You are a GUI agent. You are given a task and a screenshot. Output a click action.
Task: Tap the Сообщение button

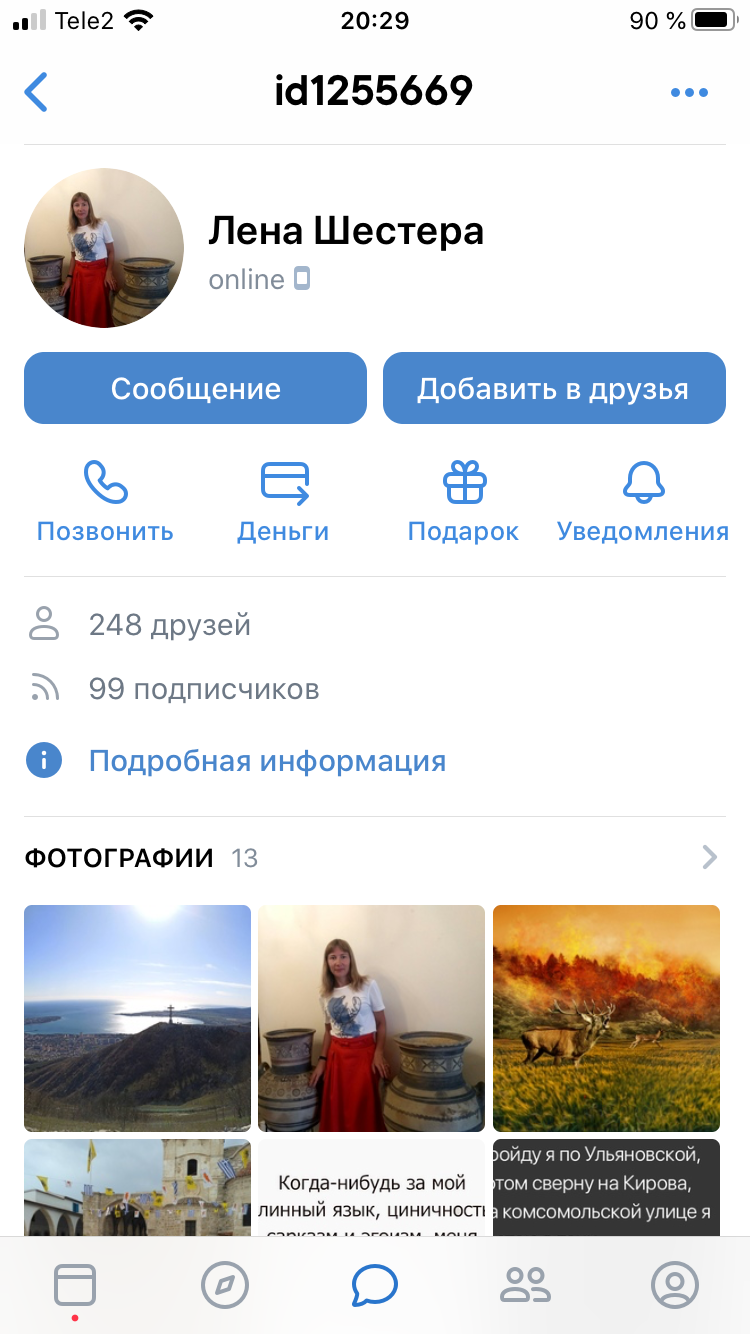[195, 388]
